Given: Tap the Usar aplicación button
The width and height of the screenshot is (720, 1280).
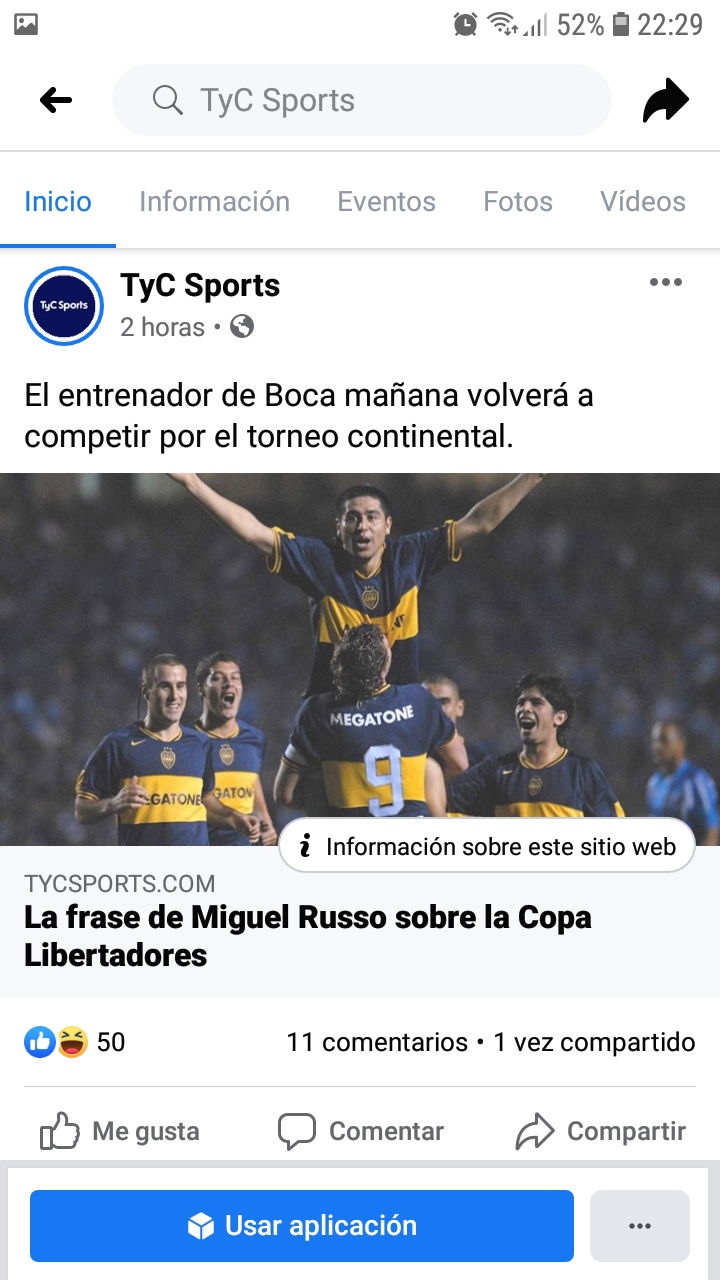Looking at the screenshot, I should 302,1226.
